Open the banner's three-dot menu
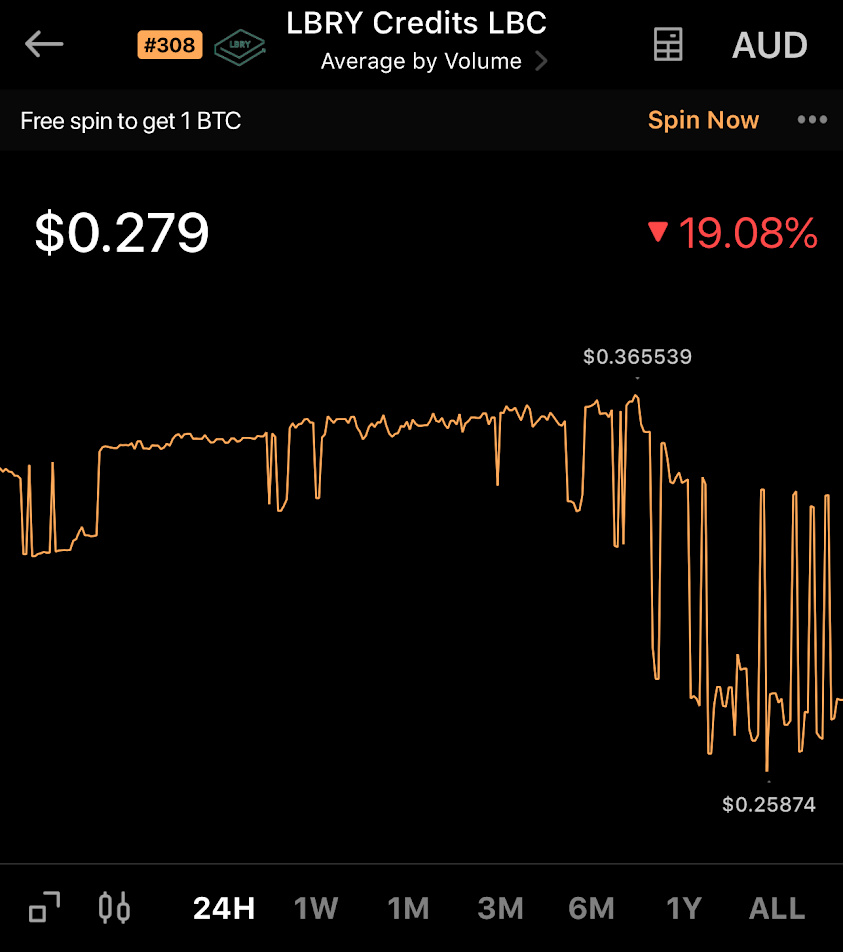The width and height of the screenshot is (843, 952). 812,120
